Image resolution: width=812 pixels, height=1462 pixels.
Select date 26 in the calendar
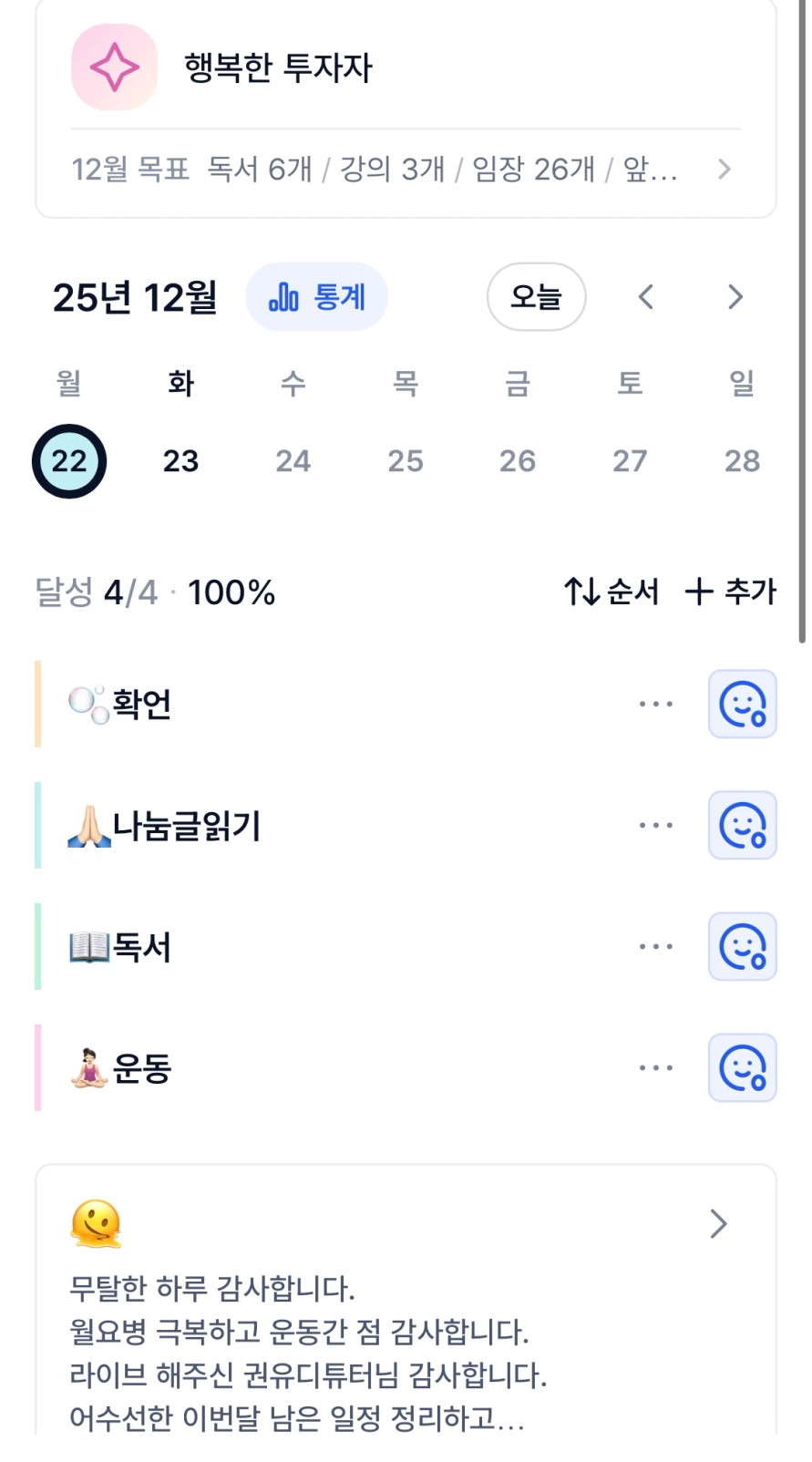518,461
